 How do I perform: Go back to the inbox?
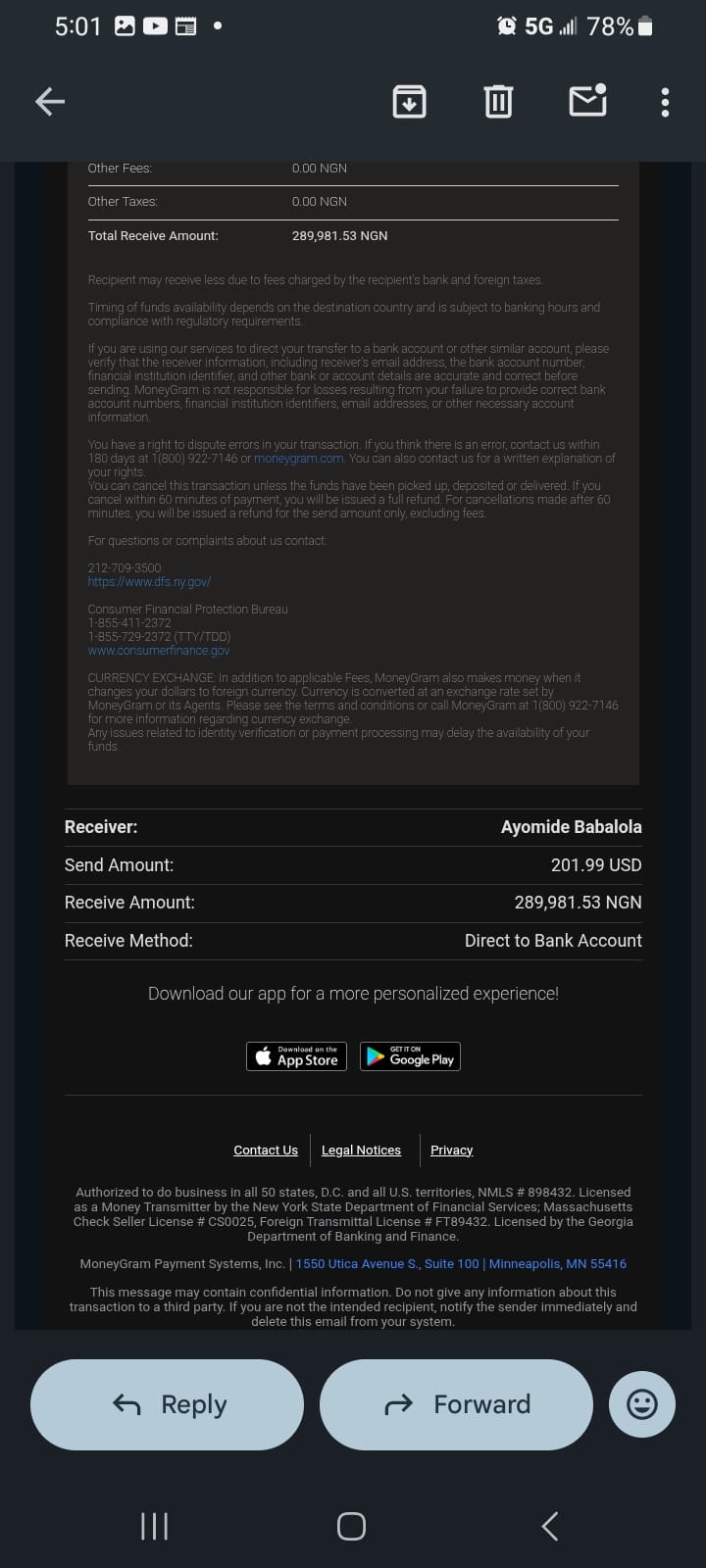[50, 101]
